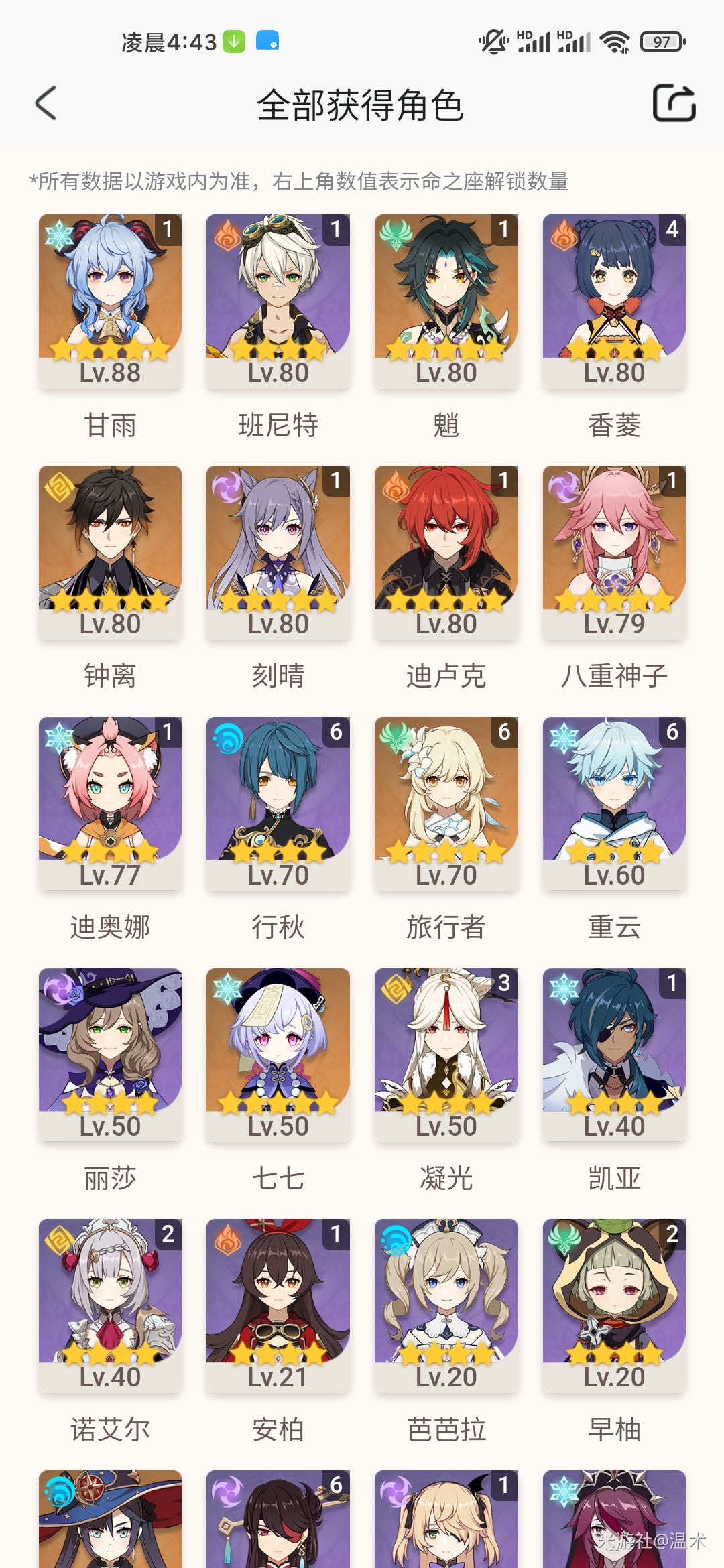Open 迪奥娜 character card
This screenshot has height=1568, width=724.
110,804
